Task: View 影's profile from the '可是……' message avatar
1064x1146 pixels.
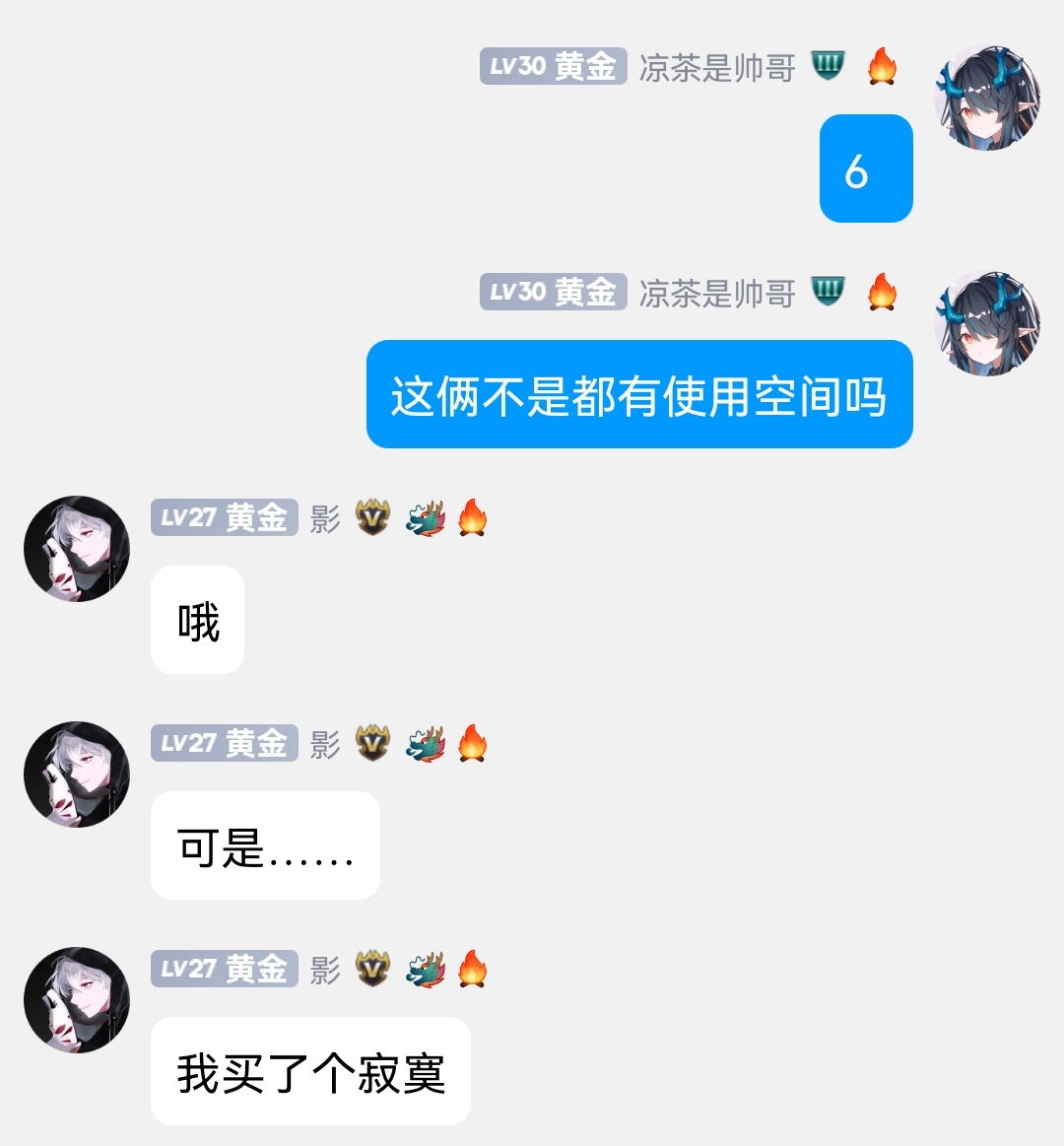Action: click(x=77, y=775)
